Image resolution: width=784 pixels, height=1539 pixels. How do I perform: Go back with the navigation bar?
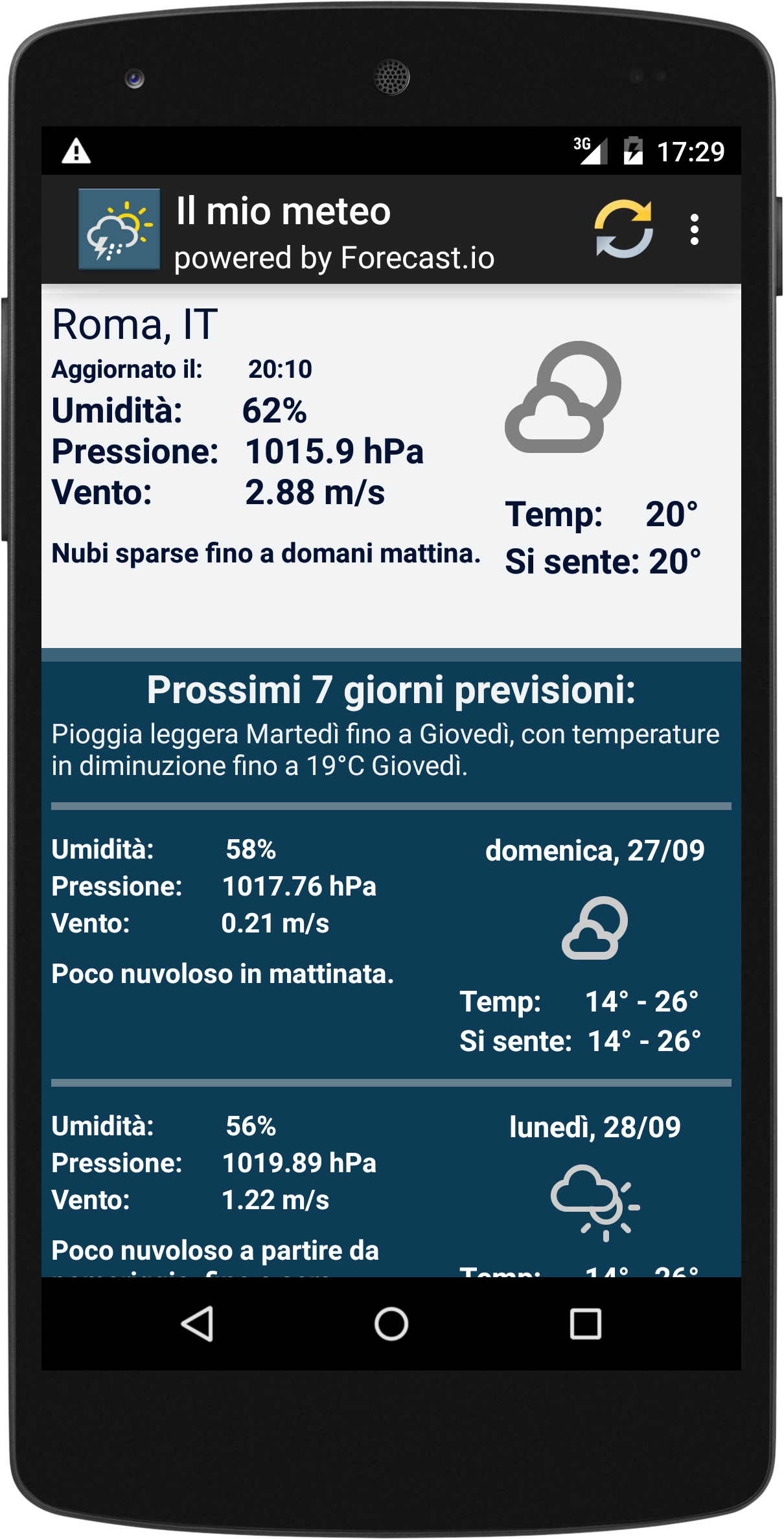coord(197,1323)
